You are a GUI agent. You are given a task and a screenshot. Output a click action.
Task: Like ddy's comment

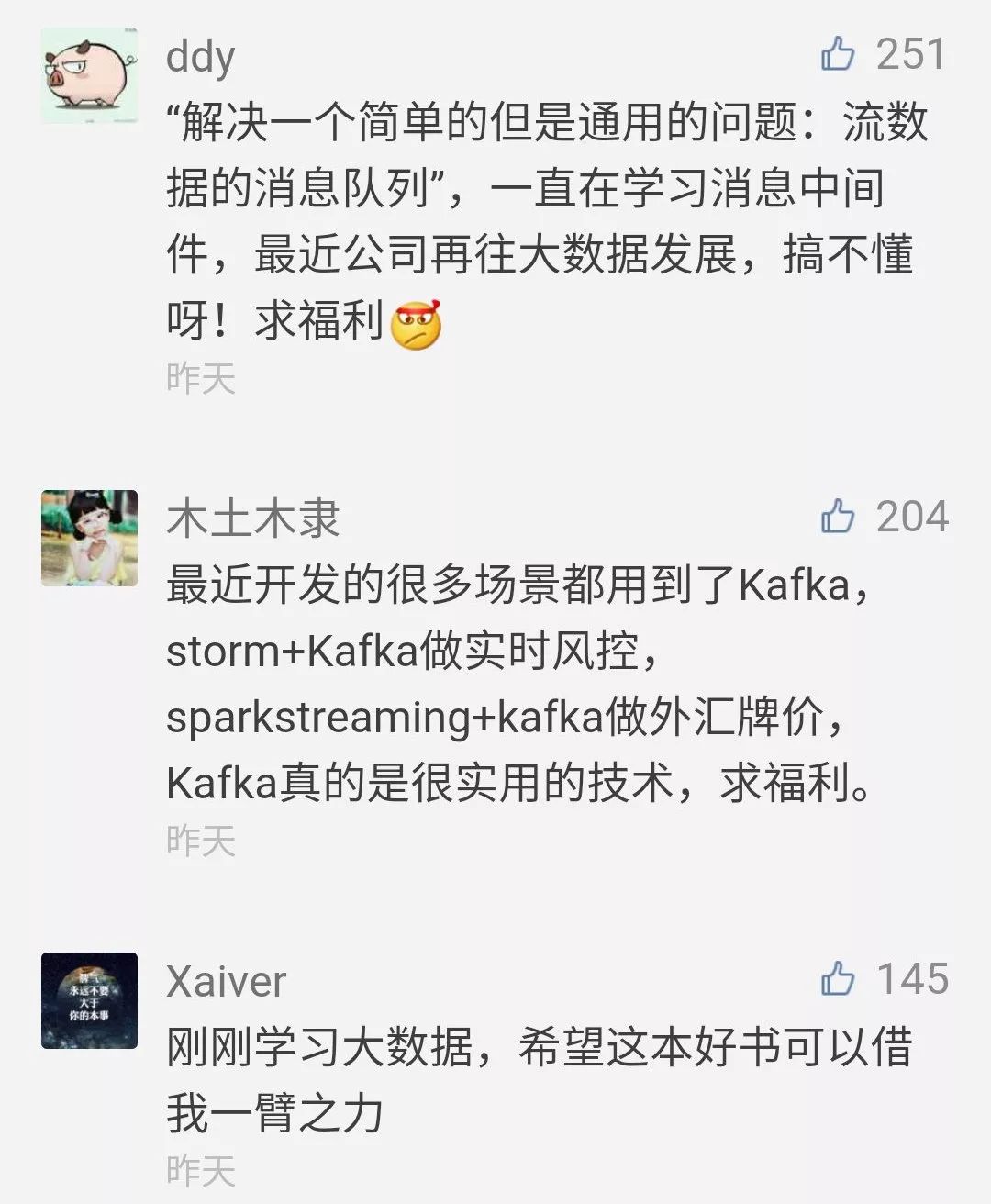click(838, 54)
